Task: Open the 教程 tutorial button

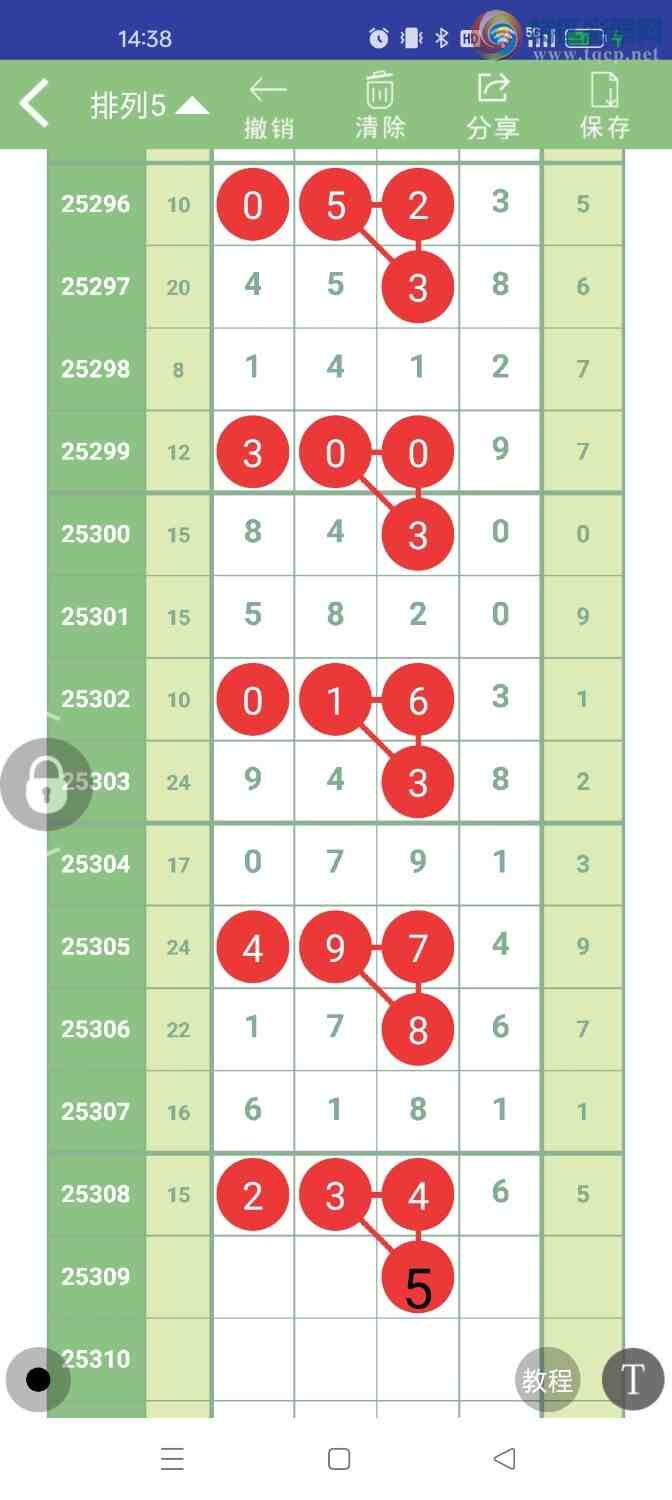Action: click(547, 1380)
